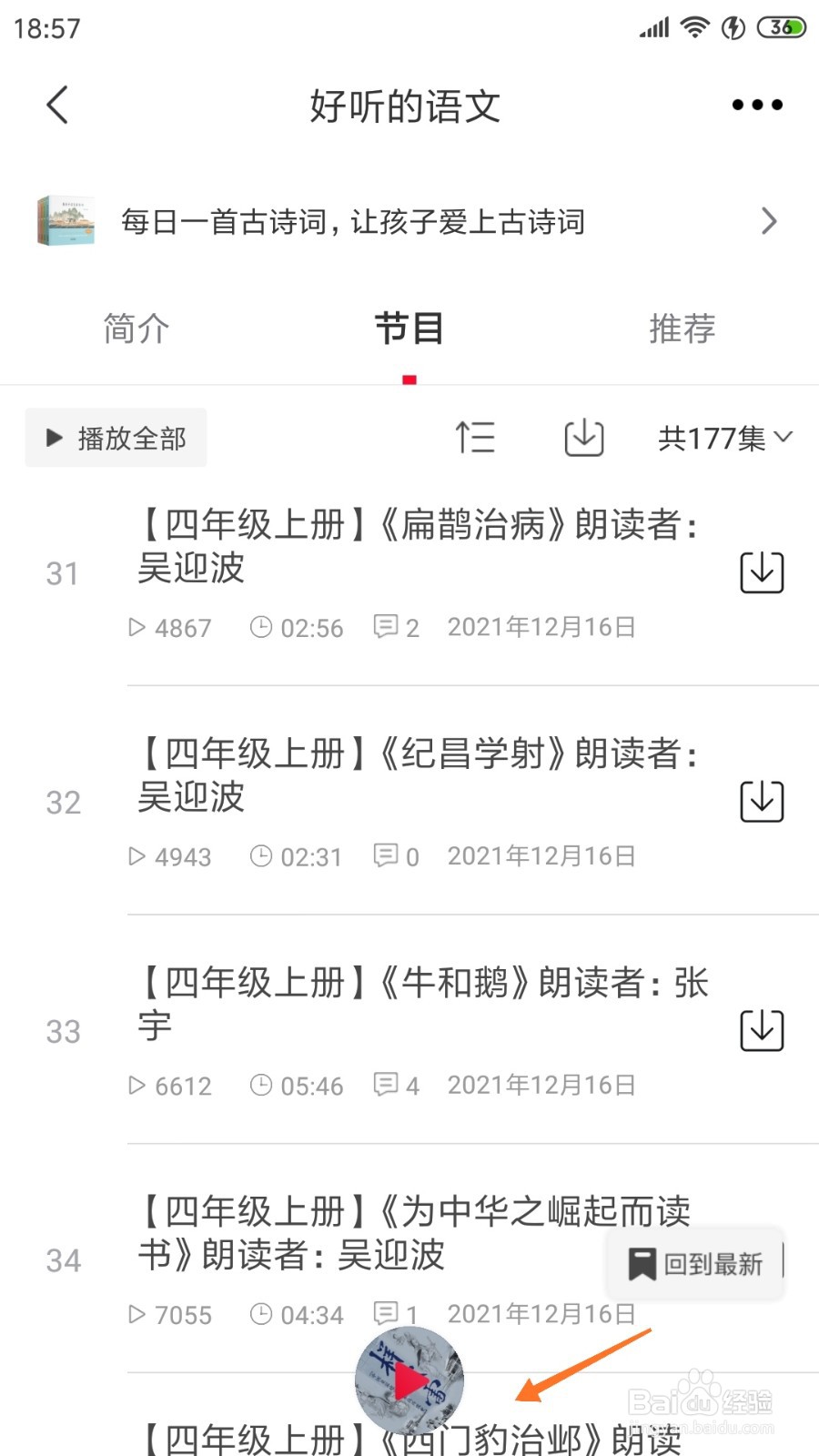The height and width of the screenshot is (1456, 819).
Task: Download episode 32《纪昌学射》
Action: [762, 802]
